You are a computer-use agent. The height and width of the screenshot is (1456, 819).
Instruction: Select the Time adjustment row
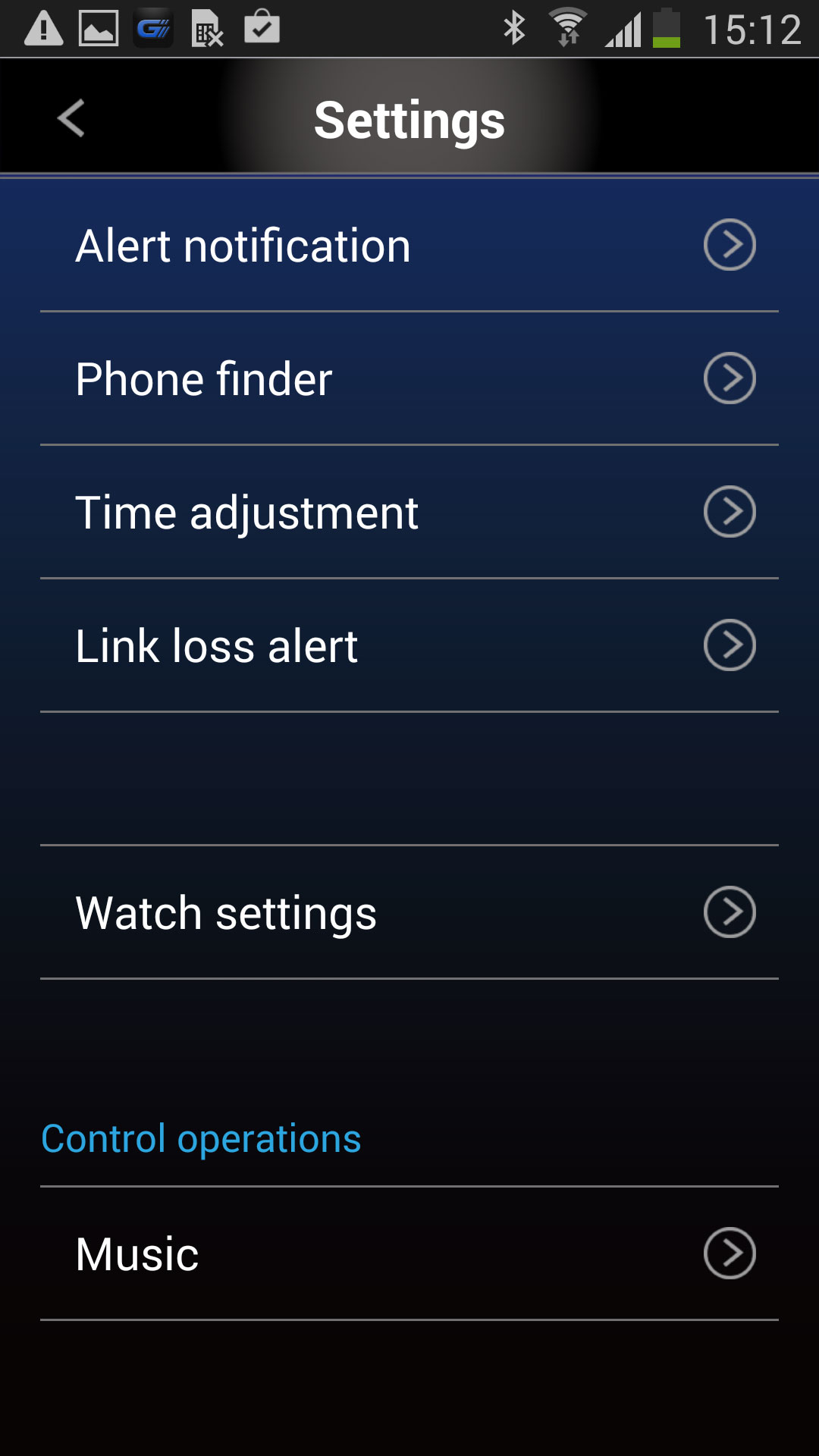tap(409, 512)
